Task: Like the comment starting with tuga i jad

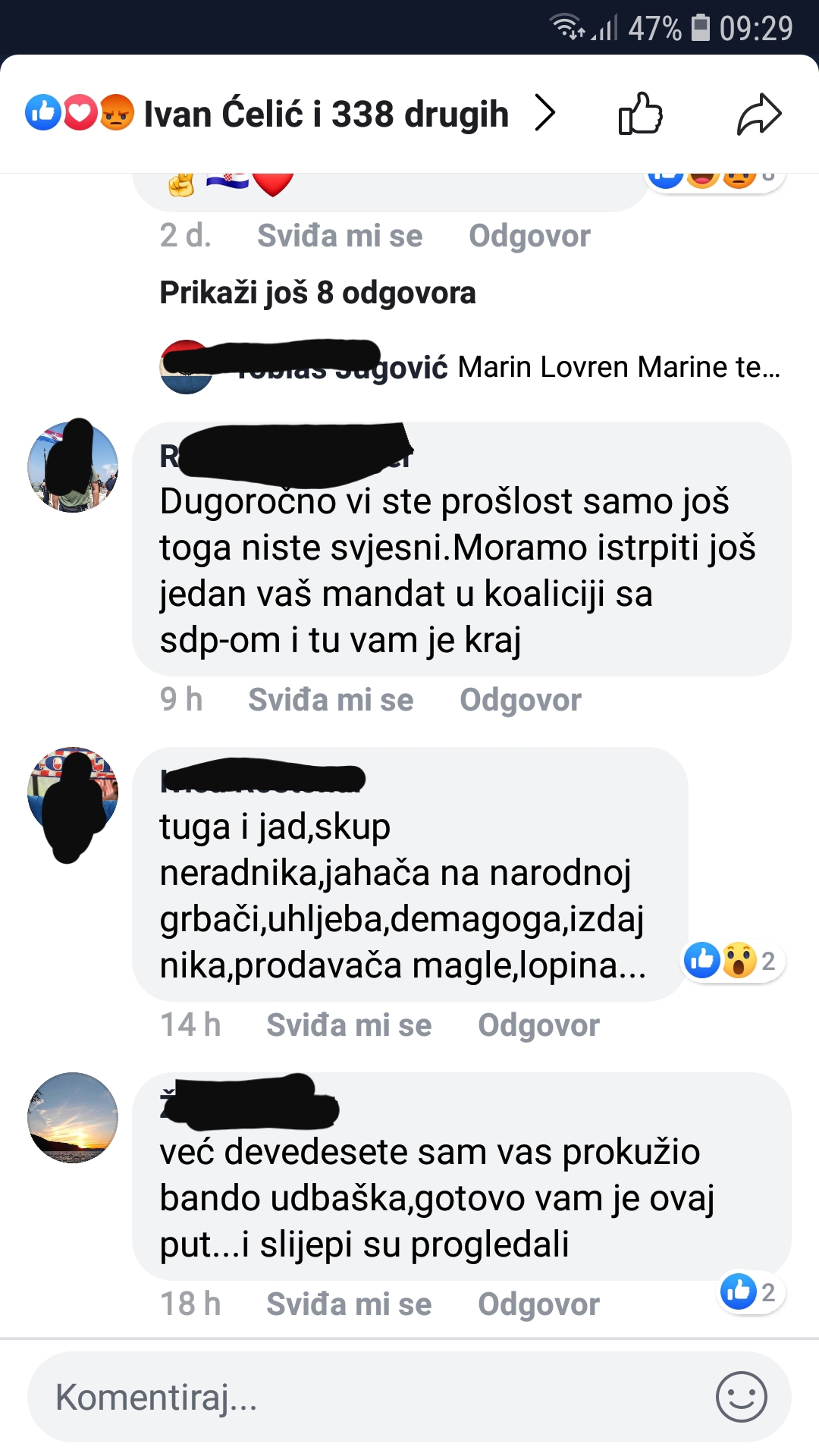Action: click(349, 1025)
